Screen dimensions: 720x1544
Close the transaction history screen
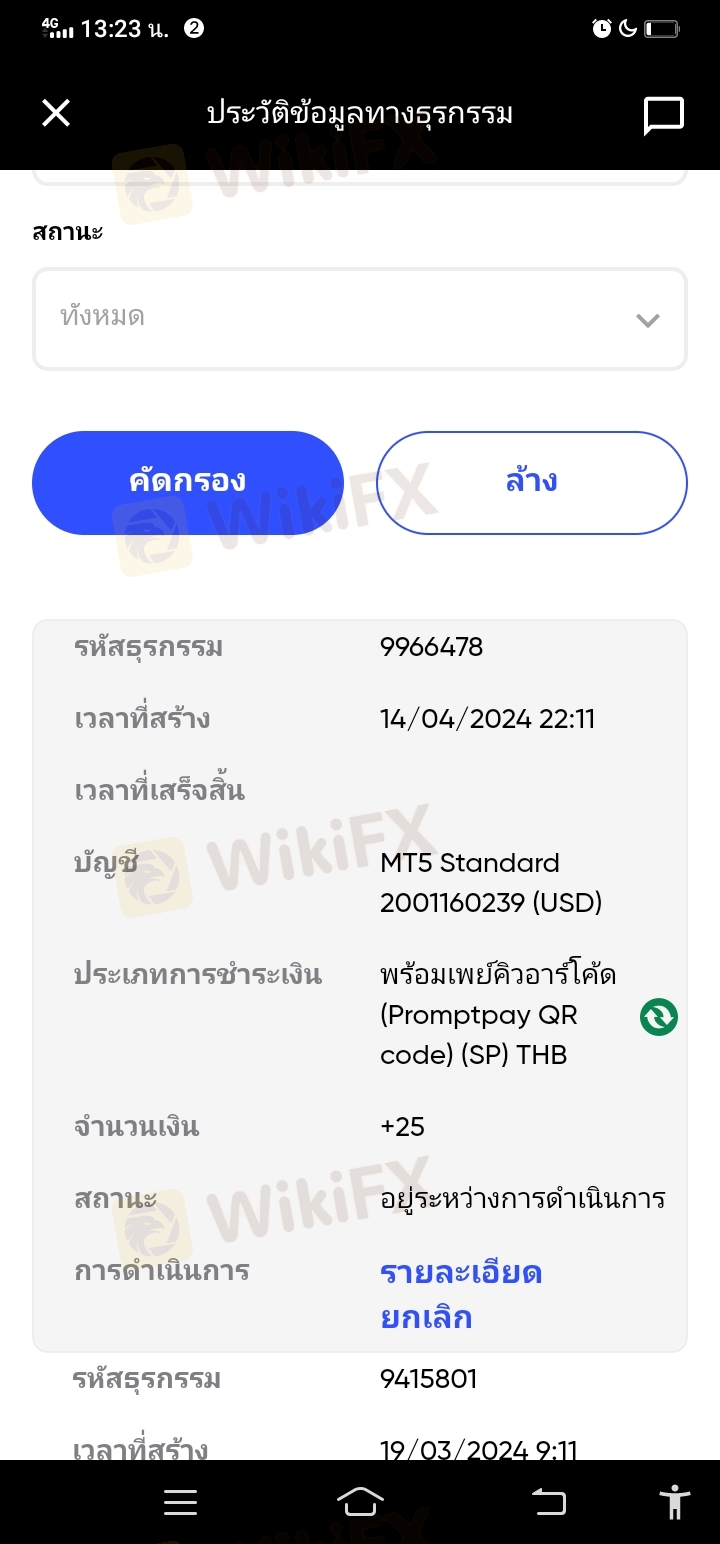[x=56, y=113]
